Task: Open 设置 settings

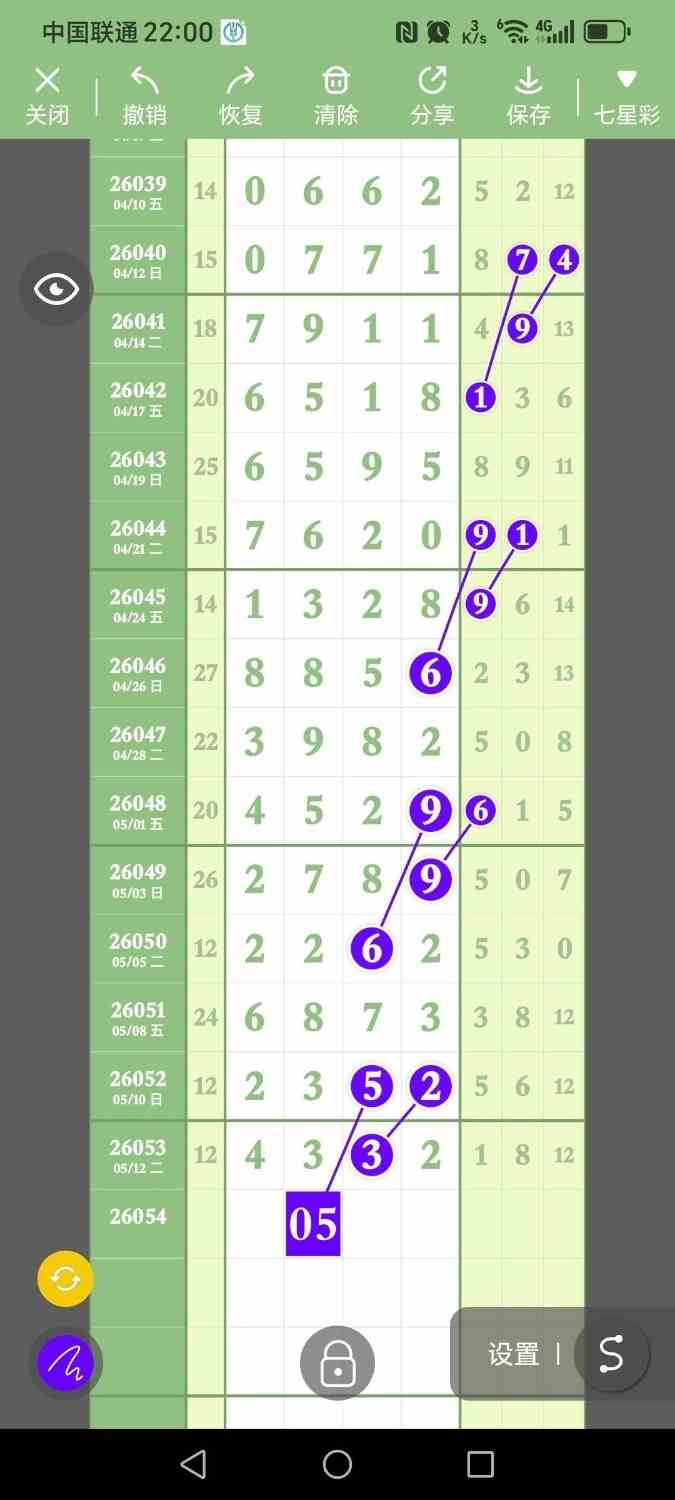Action: [x=513, y=1355]
